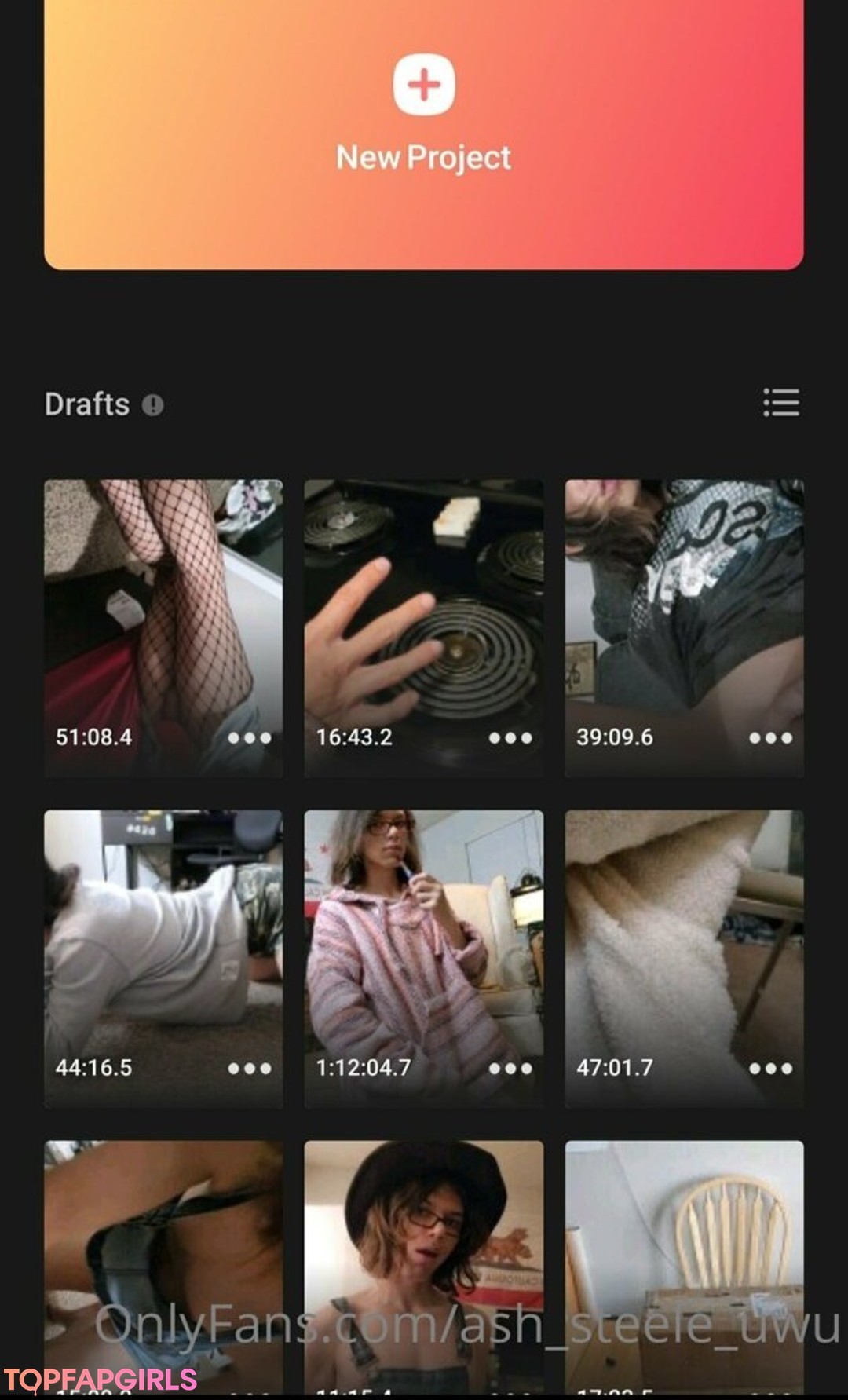Screen dimensions: 848x1400
Task: Open options for the 44:16.5 draft
Action: point(250,1069)
